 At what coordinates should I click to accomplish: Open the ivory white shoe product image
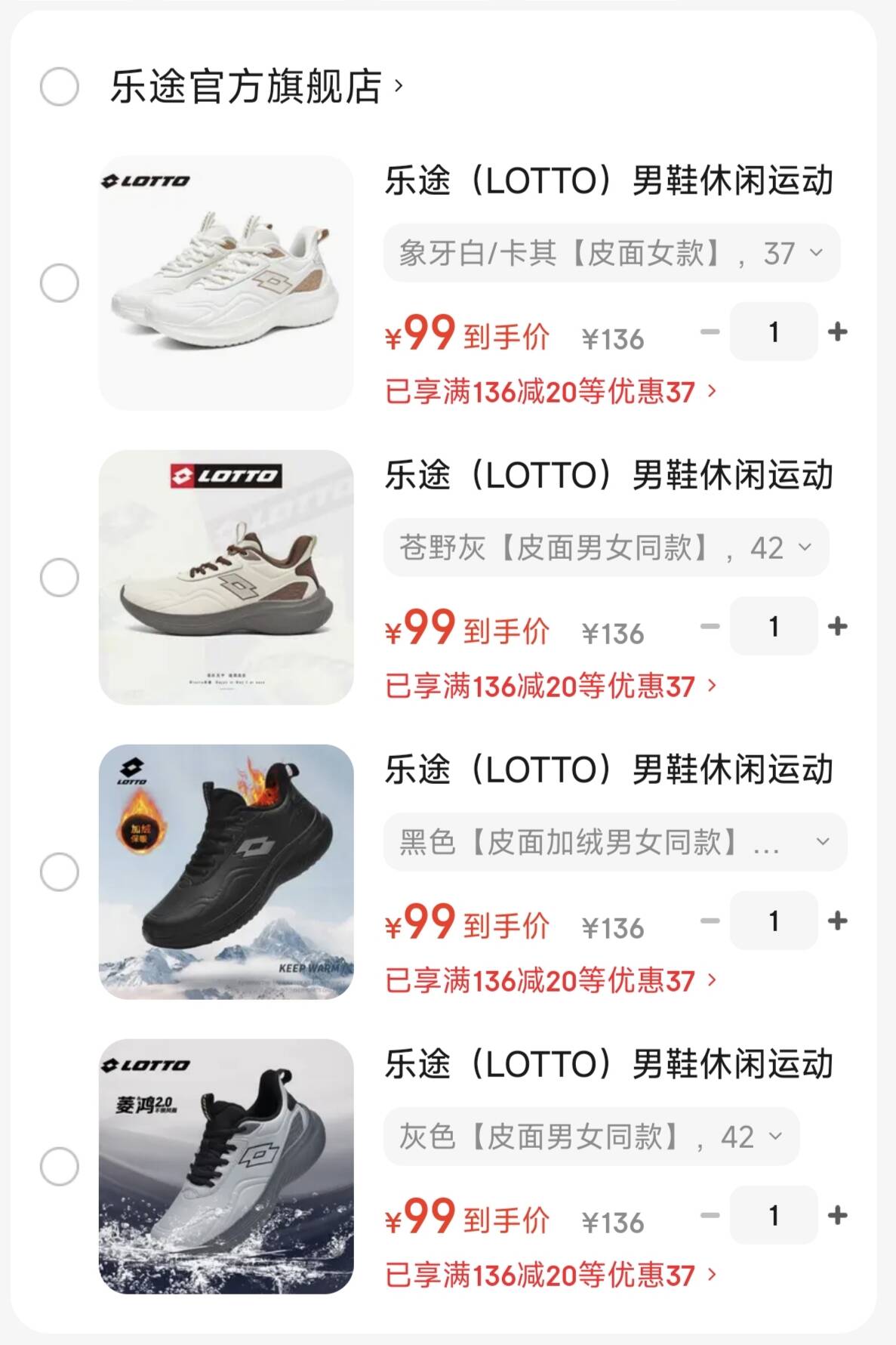(x=226, y=282)
